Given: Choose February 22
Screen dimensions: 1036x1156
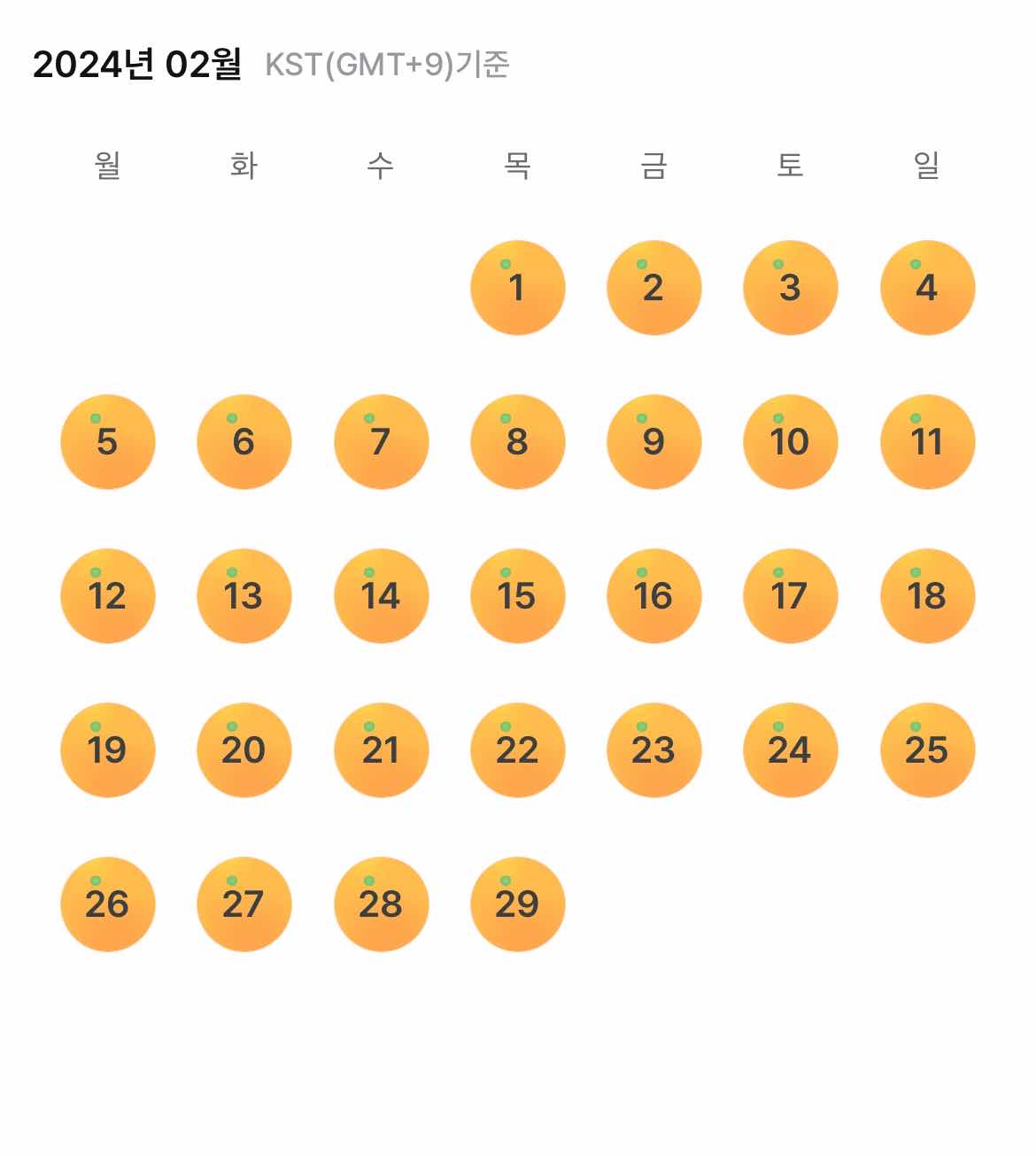Looking at the screenshot, I should point(517,750).
